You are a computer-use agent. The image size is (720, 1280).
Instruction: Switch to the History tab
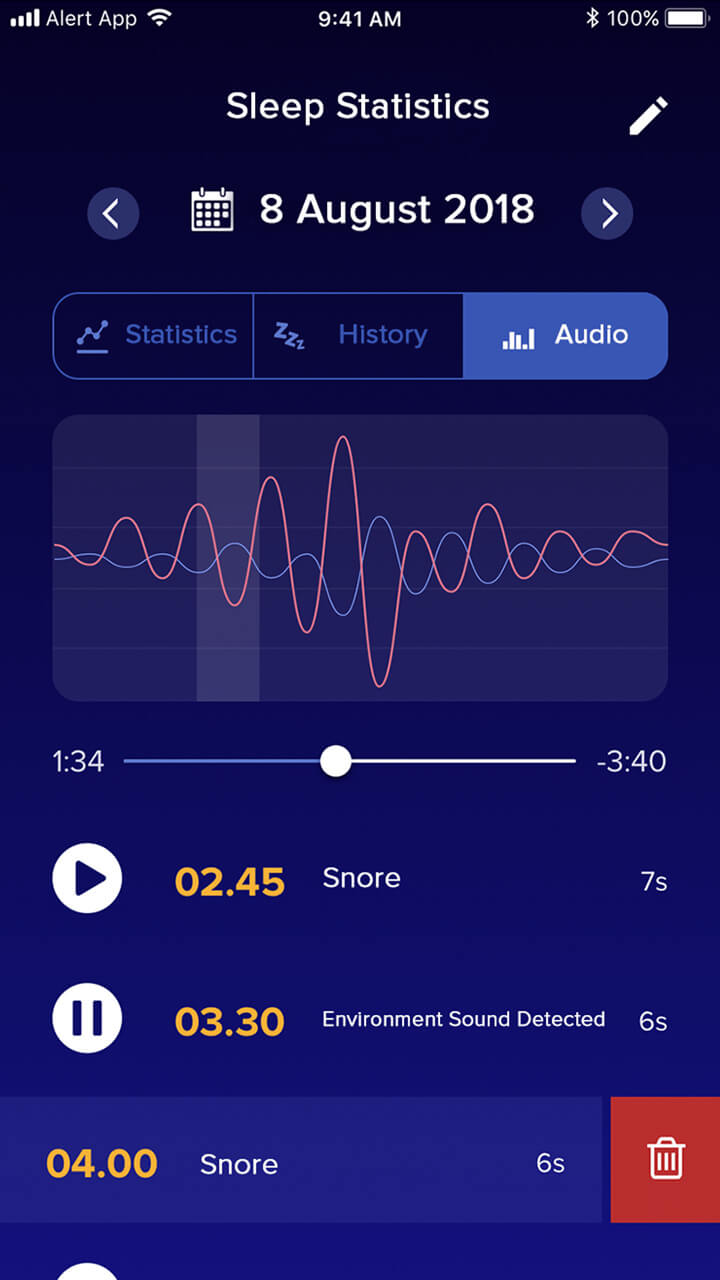[358, 336]
